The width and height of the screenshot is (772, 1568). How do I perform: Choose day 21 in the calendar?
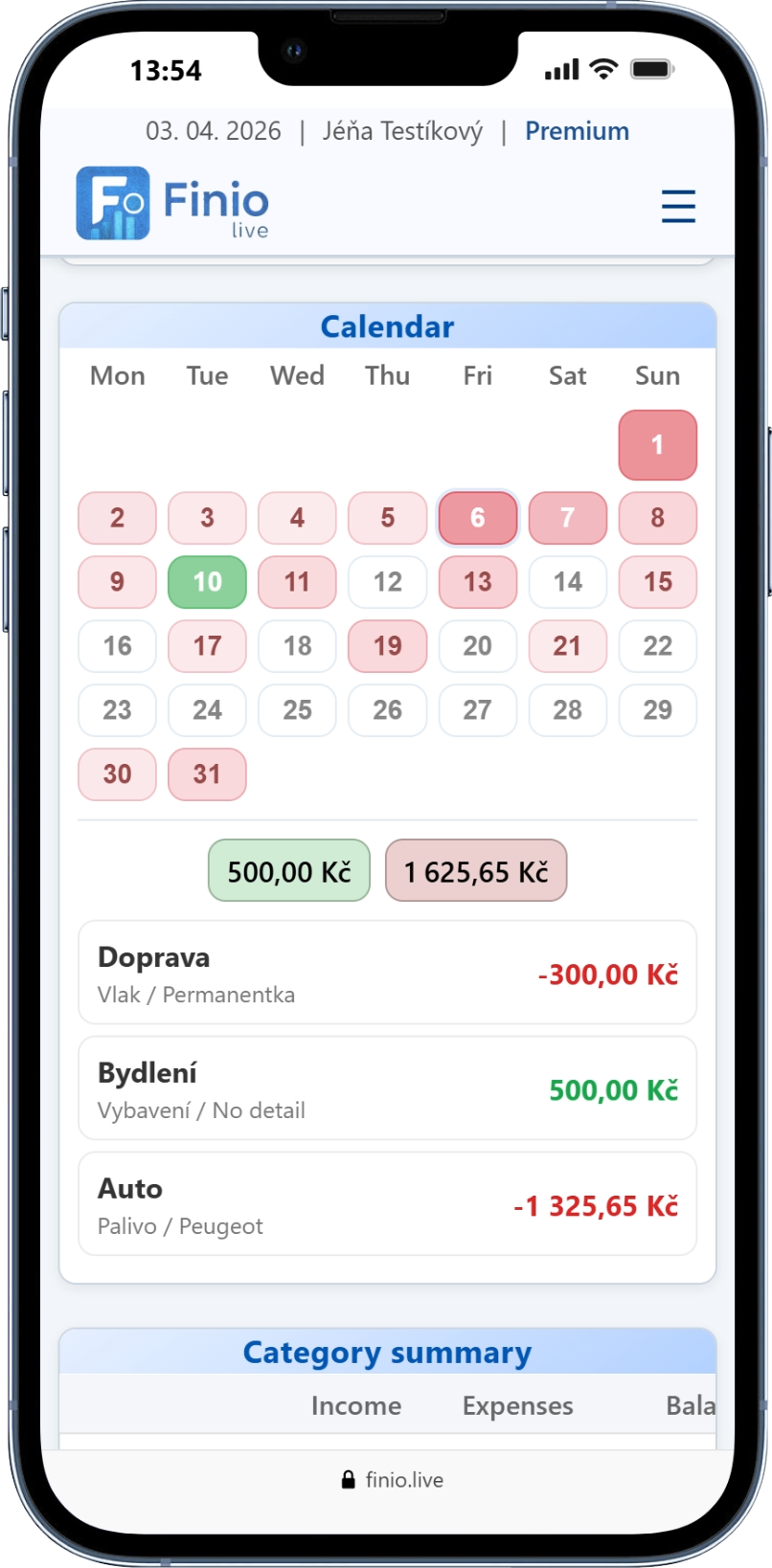coord(567,646)
